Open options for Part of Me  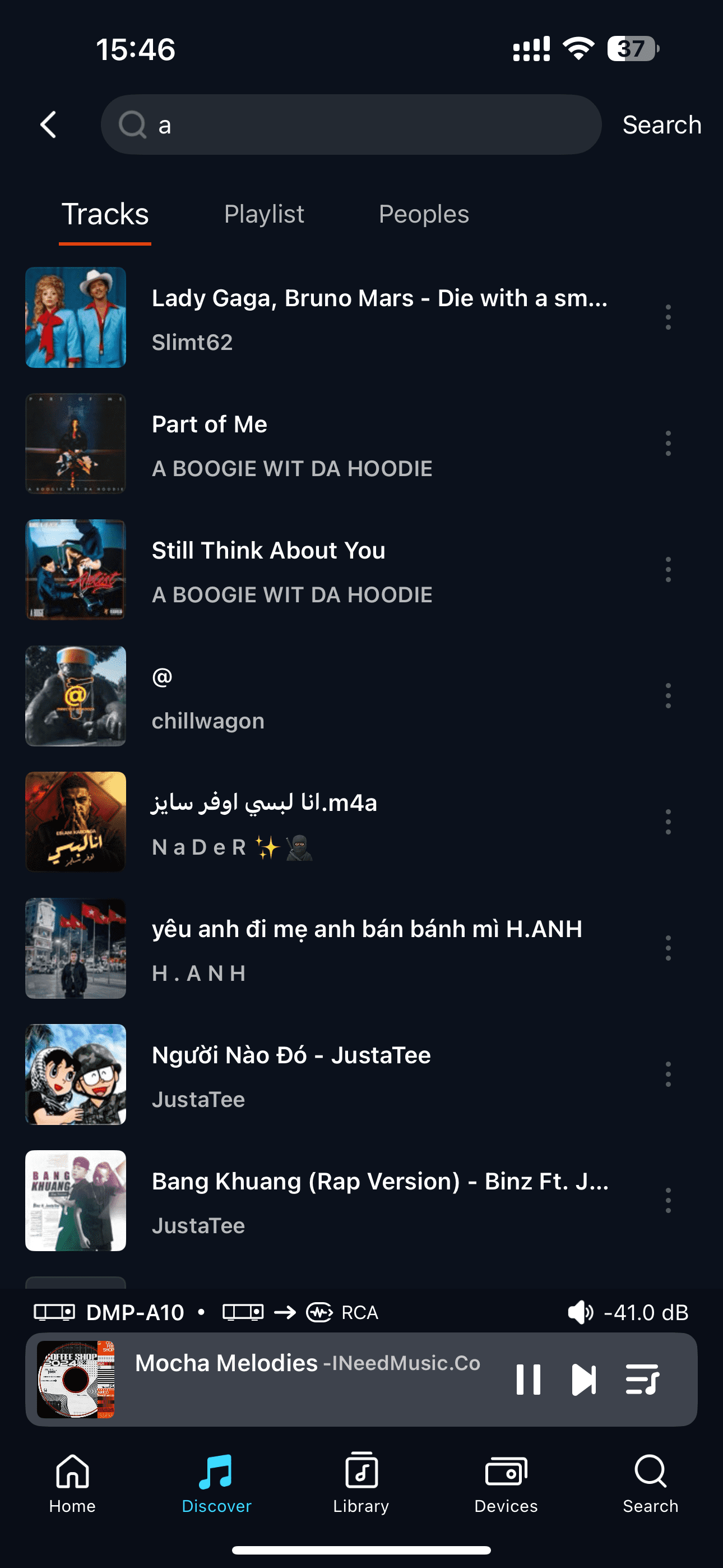[668, 443]
